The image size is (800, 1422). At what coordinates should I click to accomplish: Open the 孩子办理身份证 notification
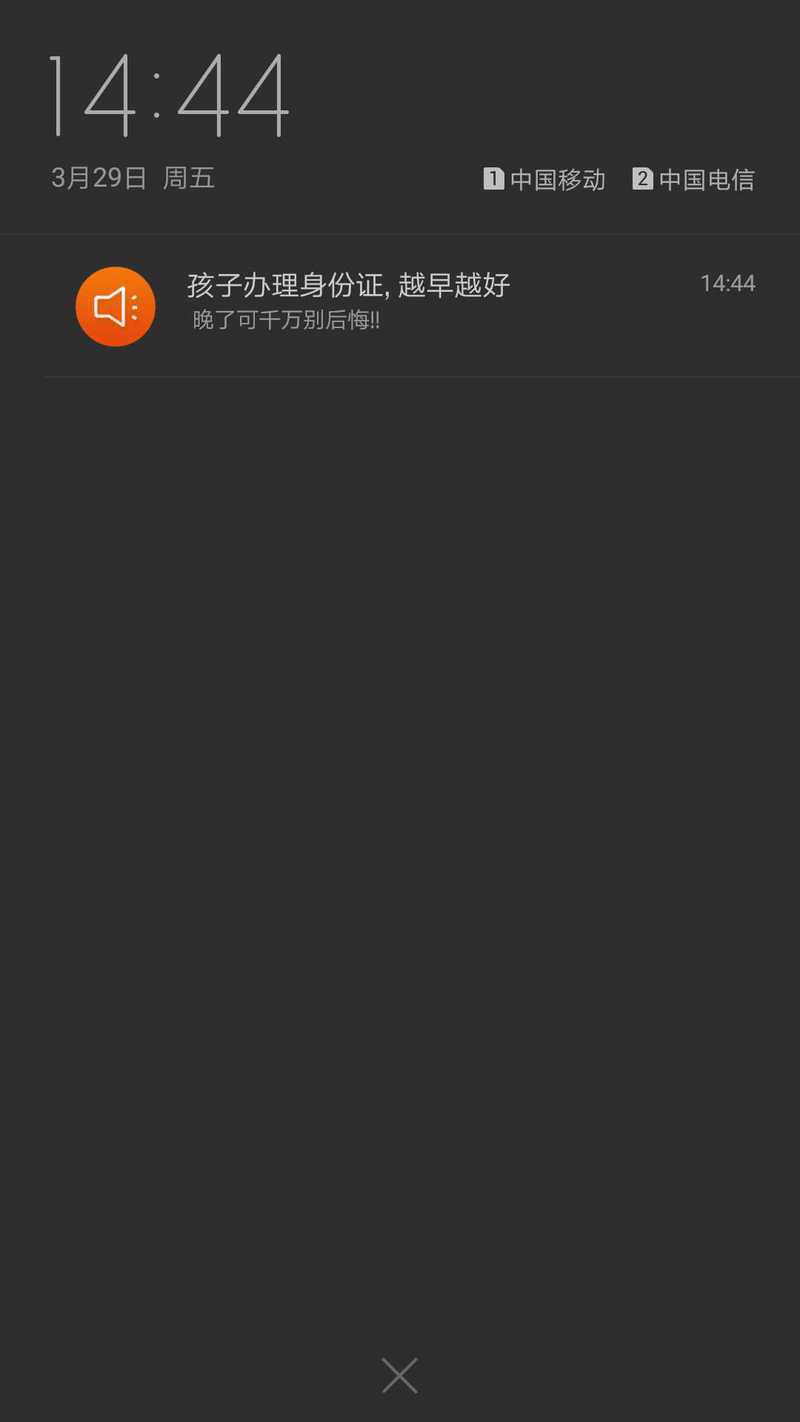pos(400,304)
